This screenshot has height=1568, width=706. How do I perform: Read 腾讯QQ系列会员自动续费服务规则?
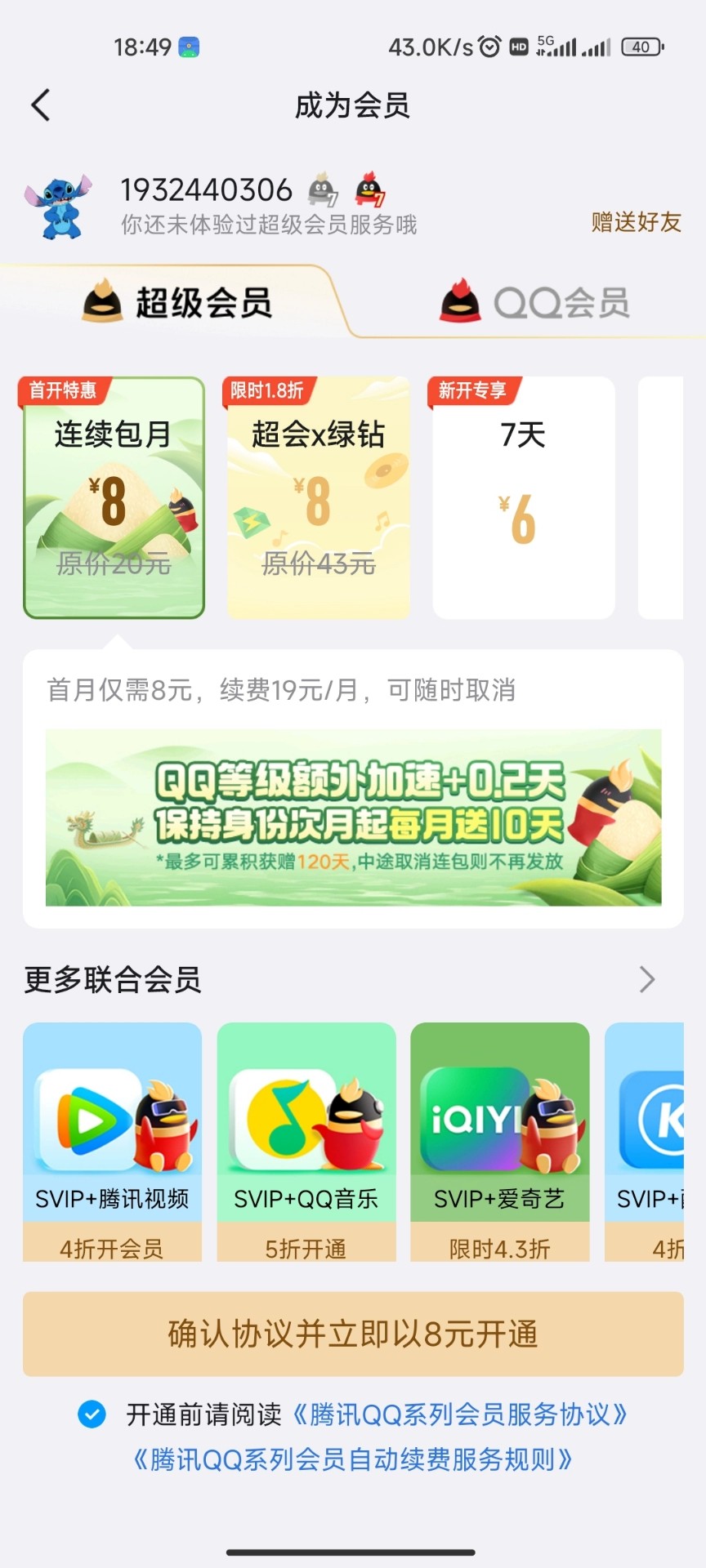[x=353, y=1459]
